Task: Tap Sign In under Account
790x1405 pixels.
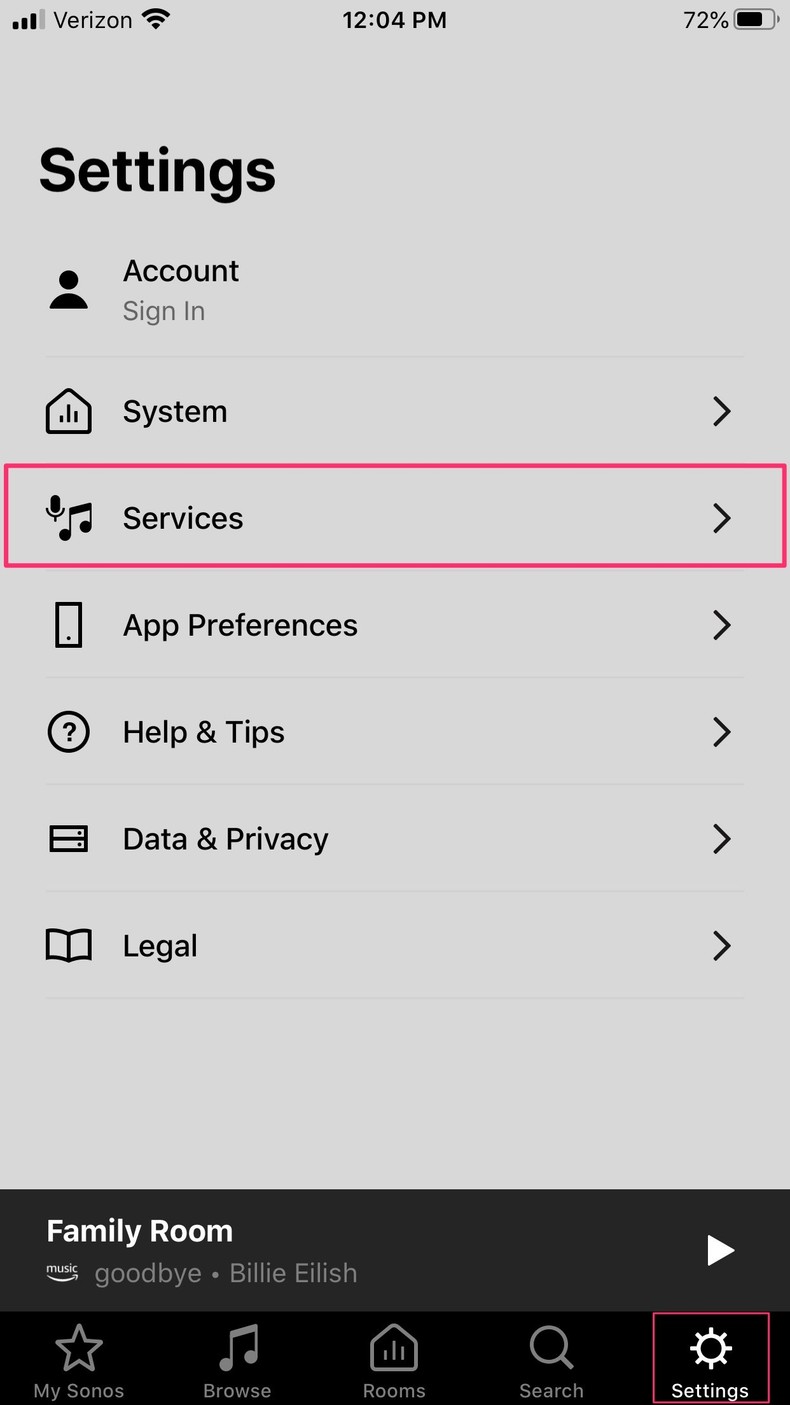Action: (x=164, y=311)
